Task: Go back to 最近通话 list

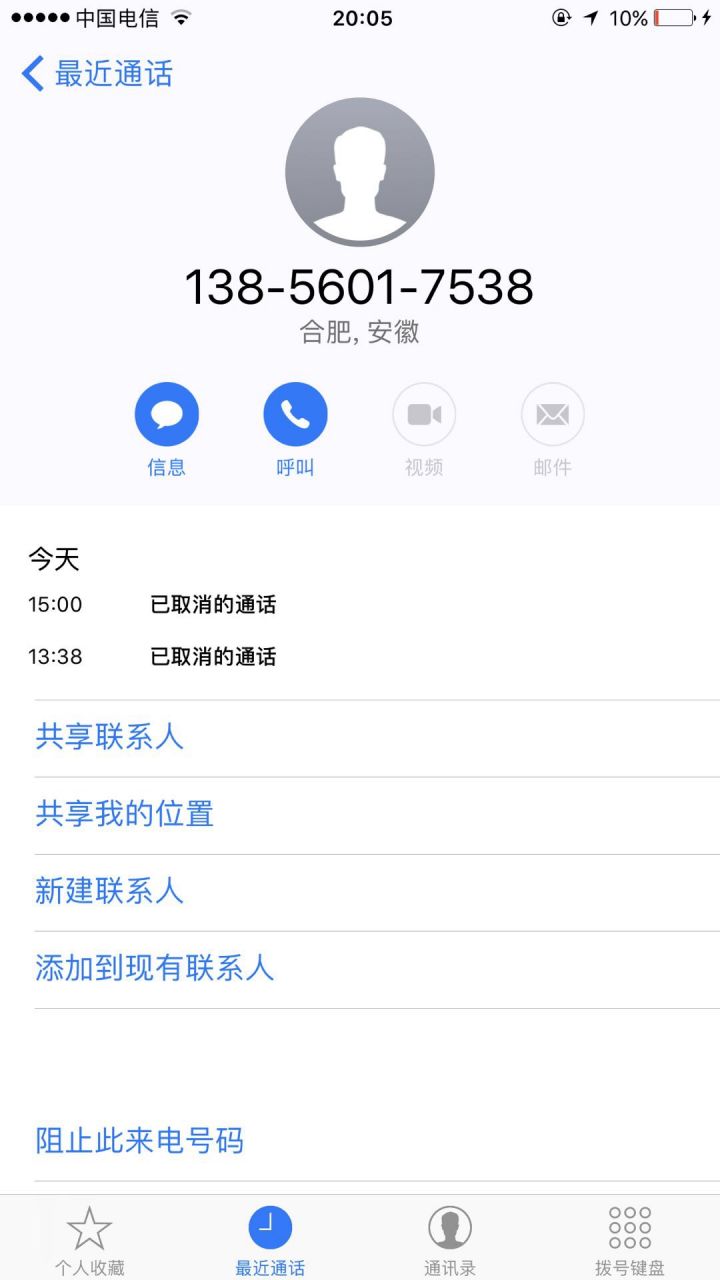Action: (97, 74)
